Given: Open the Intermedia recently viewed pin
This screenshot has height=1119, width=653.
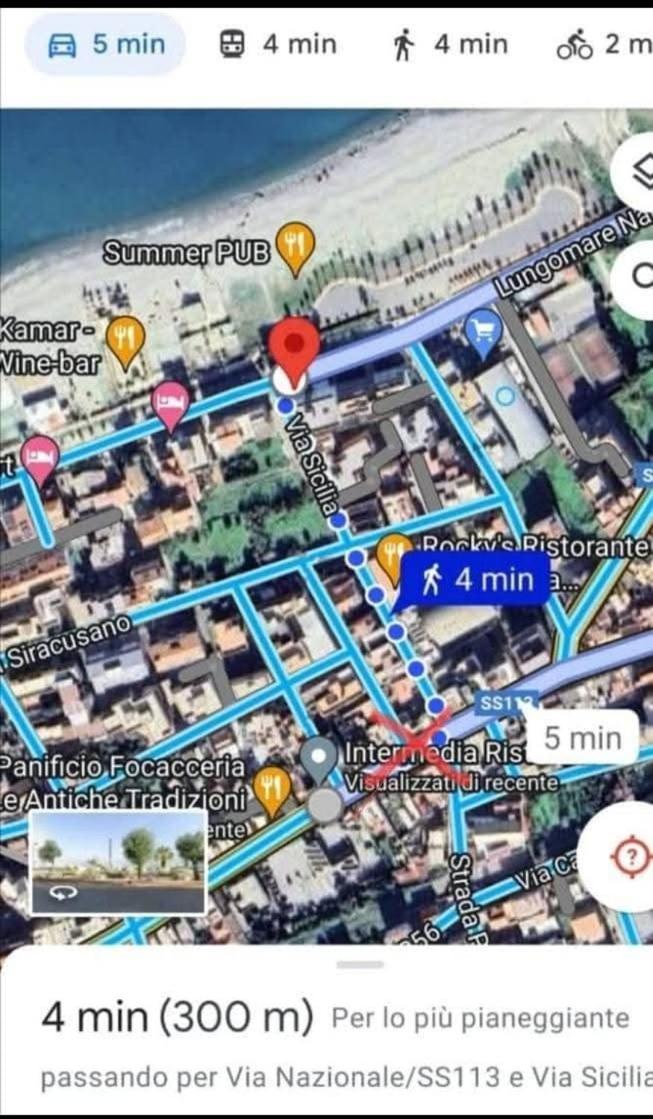Looking at the screenshot, I should (x=319, y=758).
